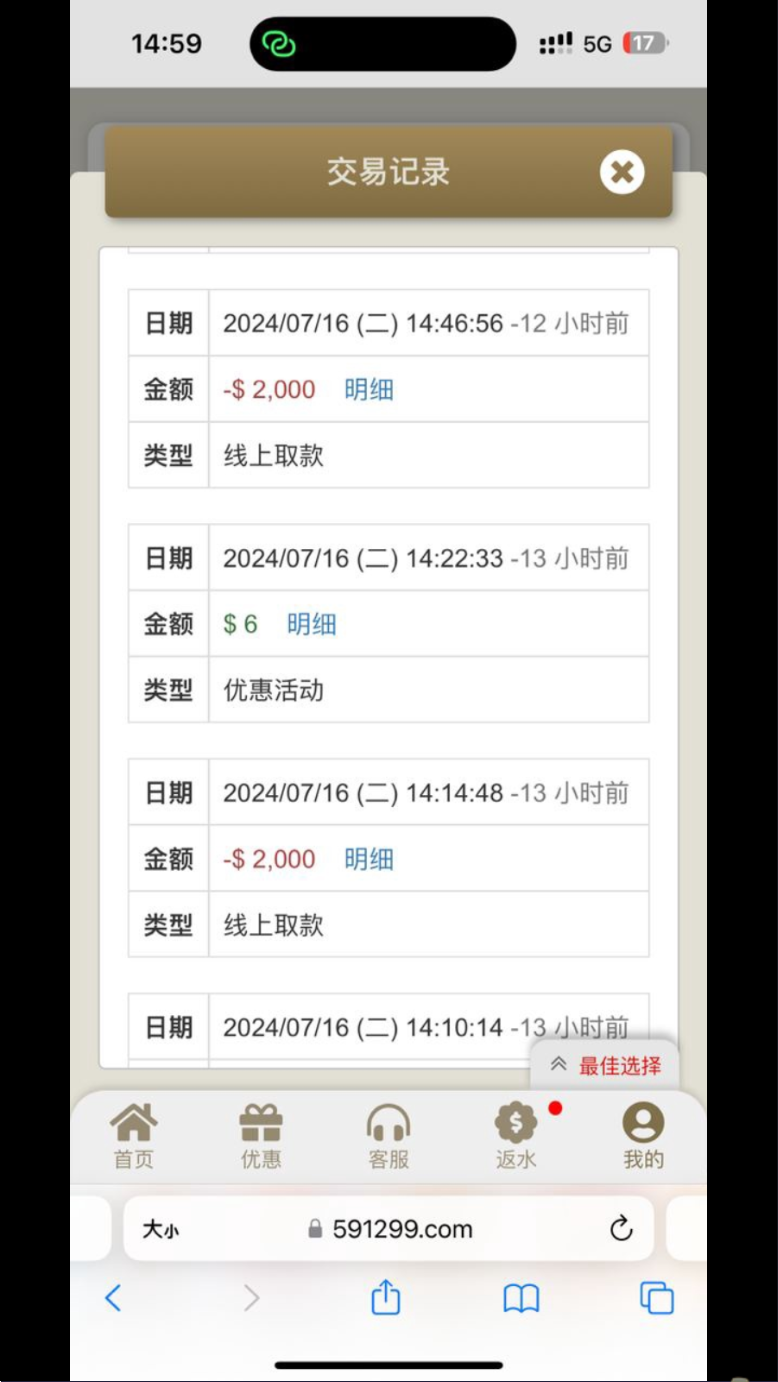The width and height of the screenshot is (778, 1382).
Task: View 明细 of the $6 优惠活动 record
Action: [312, 624]
